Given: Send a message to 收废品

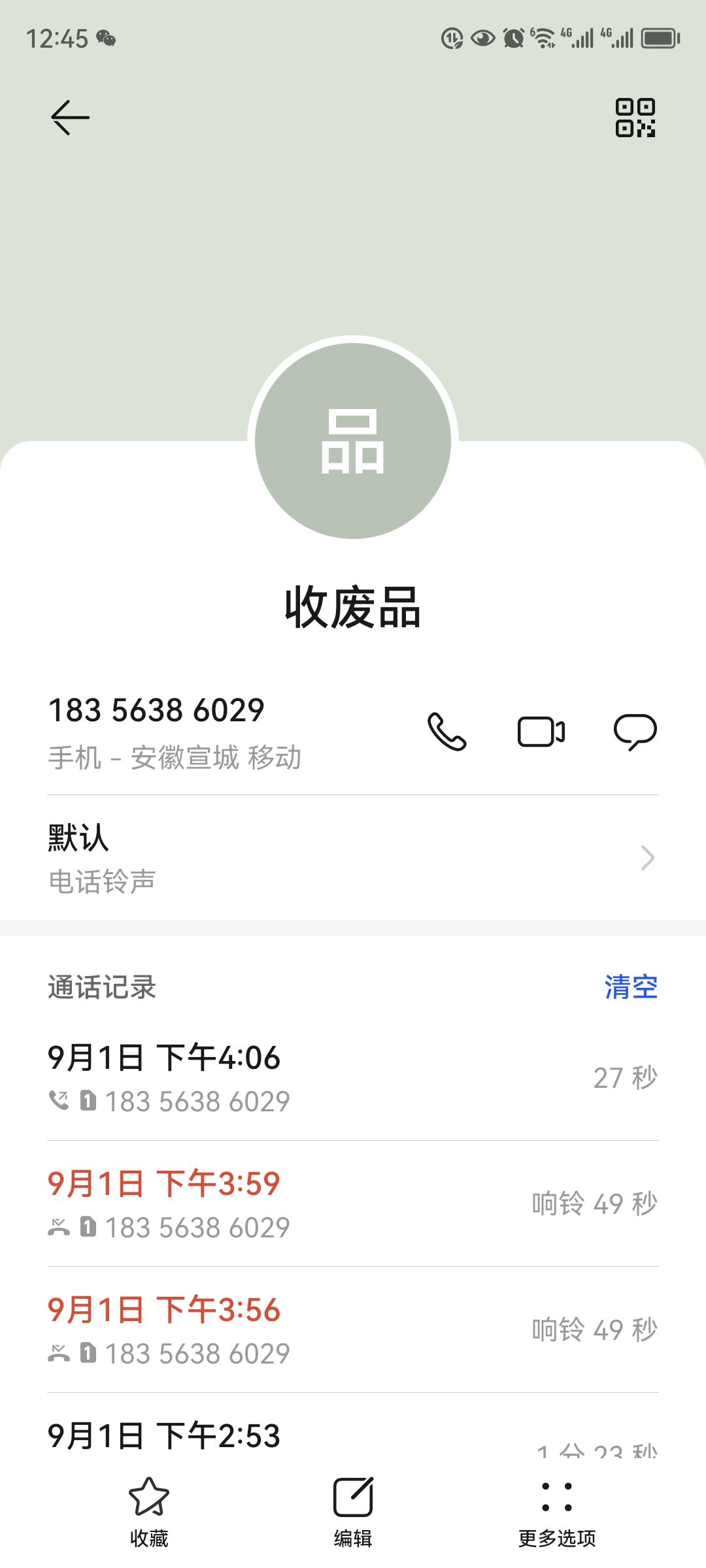Looking at the screenshot, I should pyautogui.click(x=635, y=731).
